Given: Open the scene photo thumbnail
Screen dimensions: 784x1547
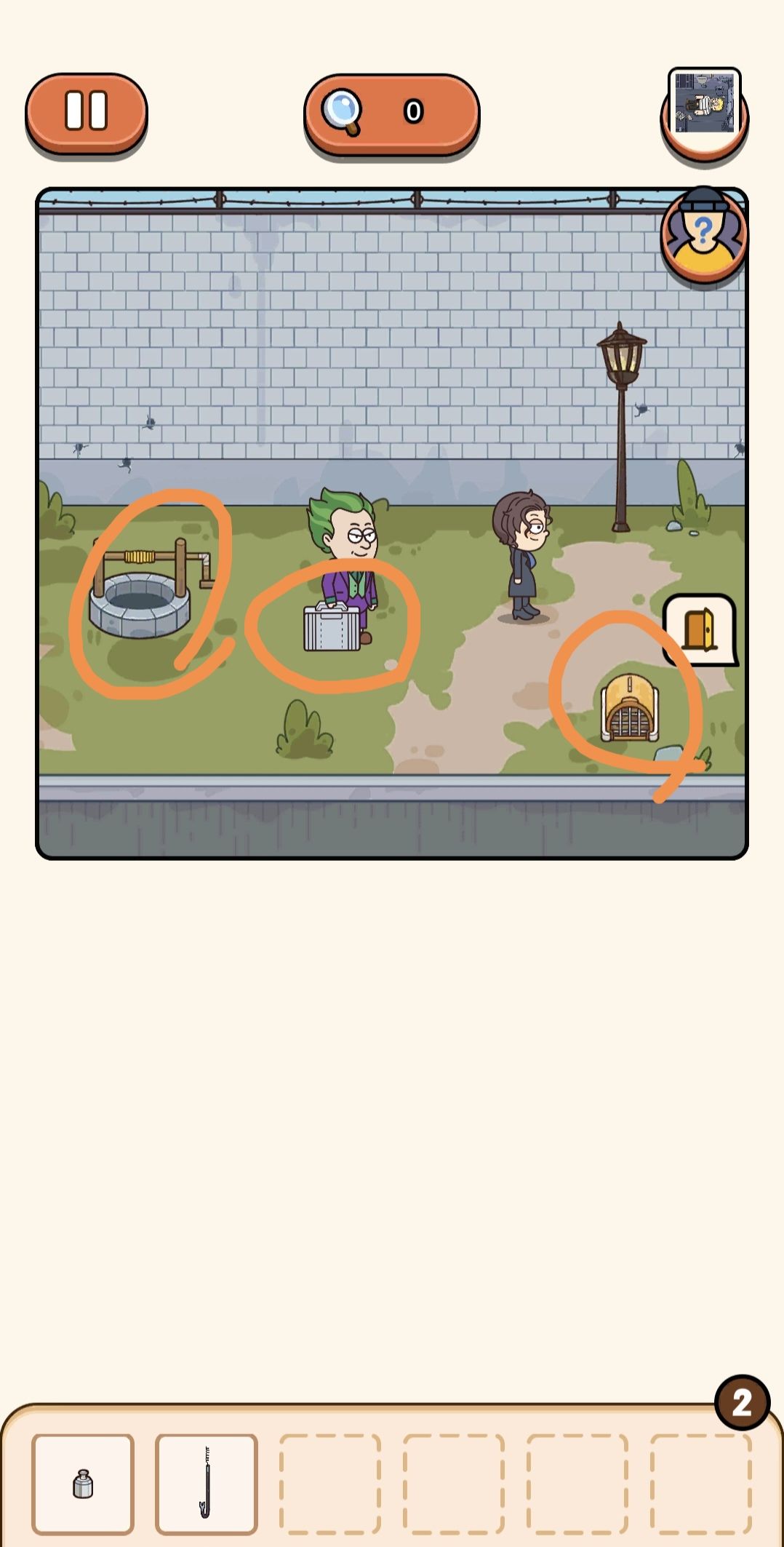Looking at the screenshot, I should pyautogui.click(x=704, y=103).
